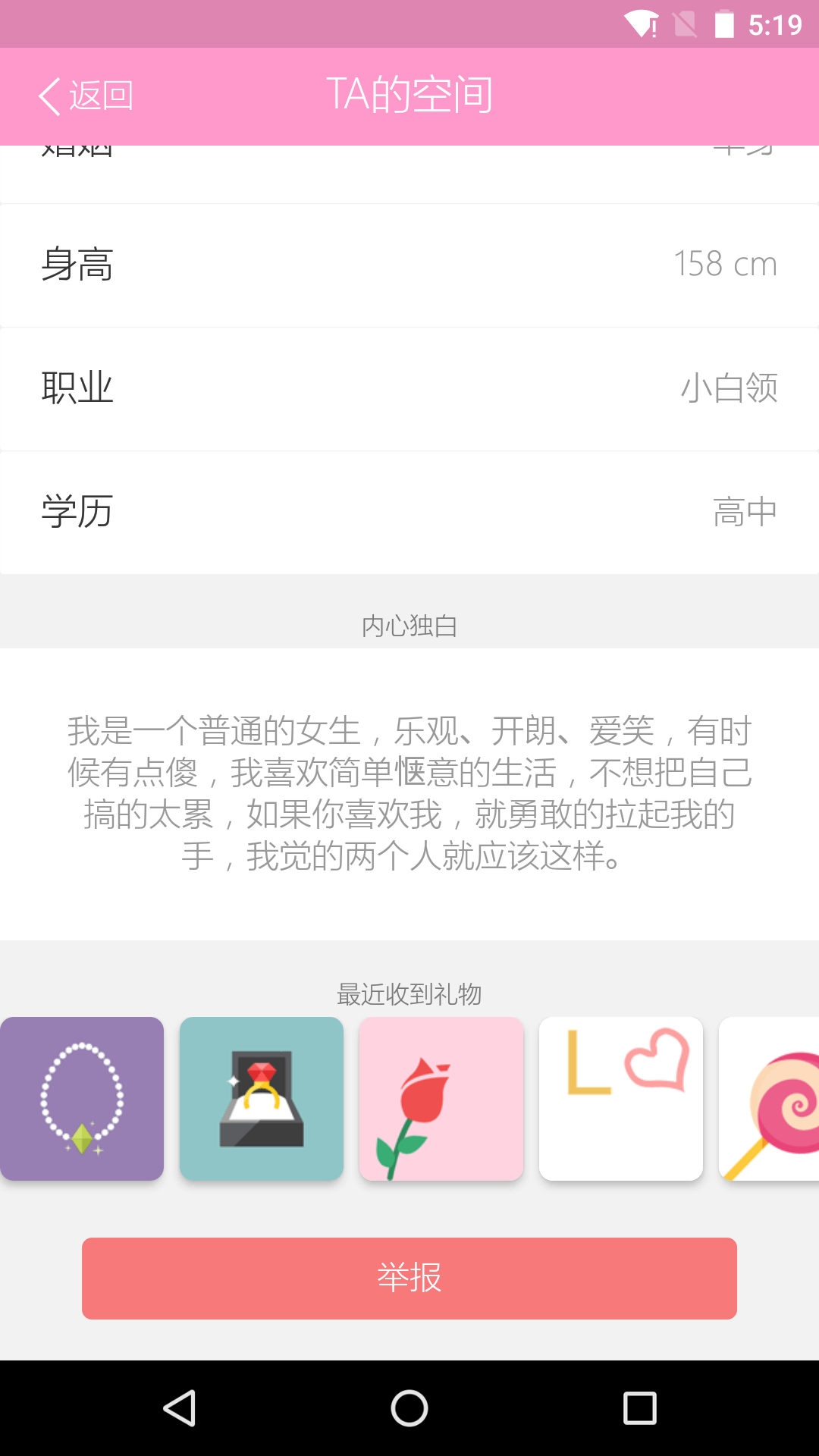Open recent apps from navigation bar
This screenshot has width=819, height=1456.
[639, 1408]
